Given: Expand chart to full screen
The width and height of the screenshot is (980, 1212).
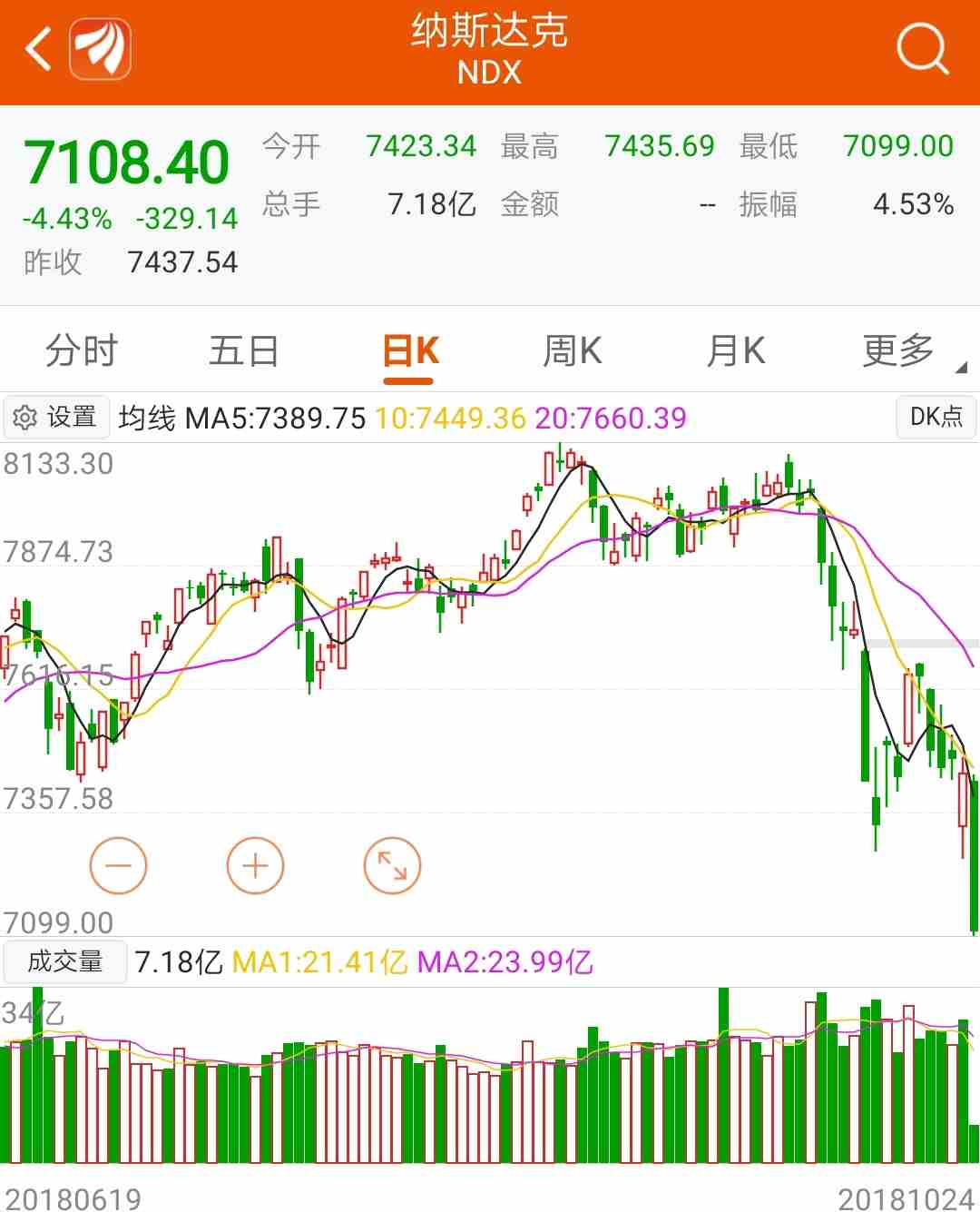Looking at the screenshot, I should point(392,866).
